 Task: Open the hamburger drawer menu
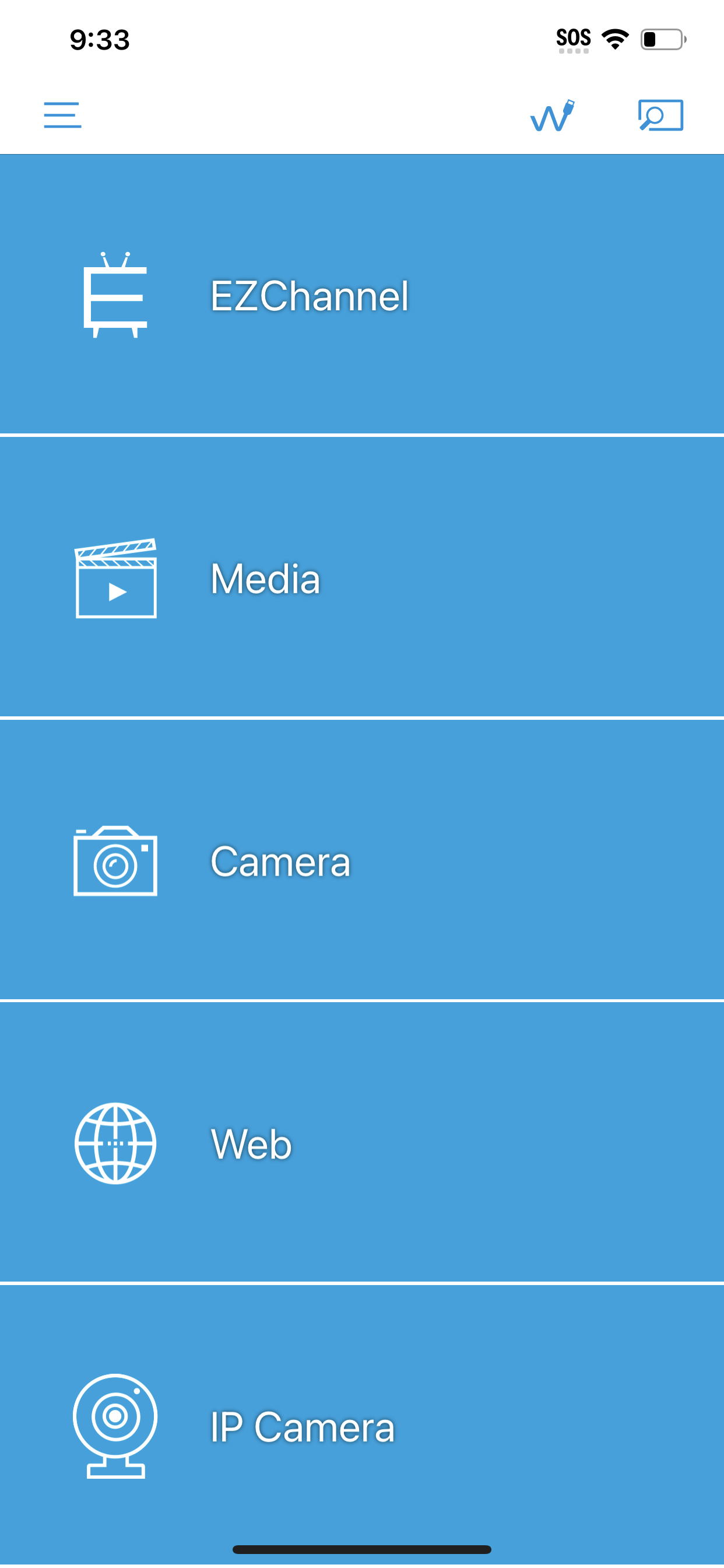tap(62, 115)
